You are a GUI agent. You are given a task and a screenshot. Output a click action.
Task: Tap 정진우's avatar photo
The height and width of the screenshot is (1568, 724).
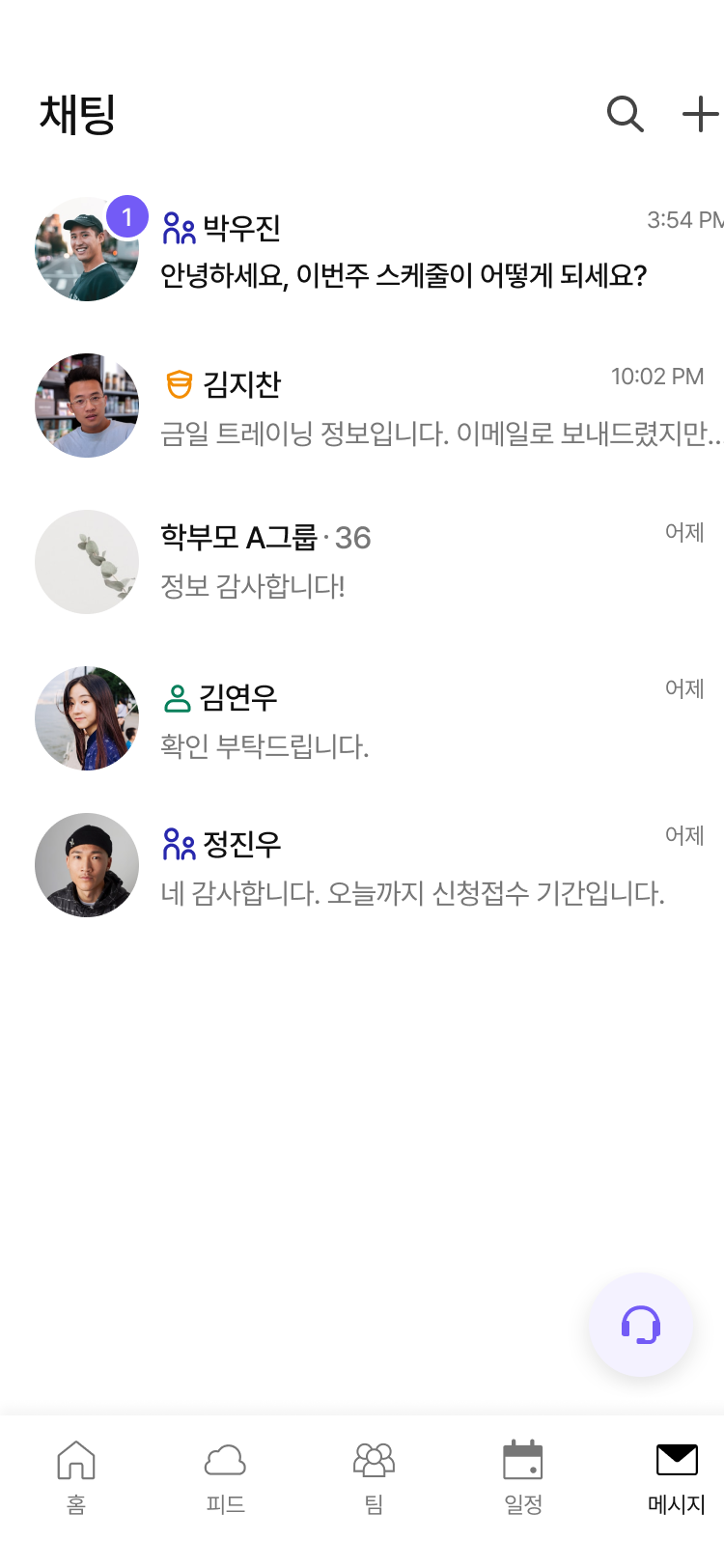click(86, 864)
